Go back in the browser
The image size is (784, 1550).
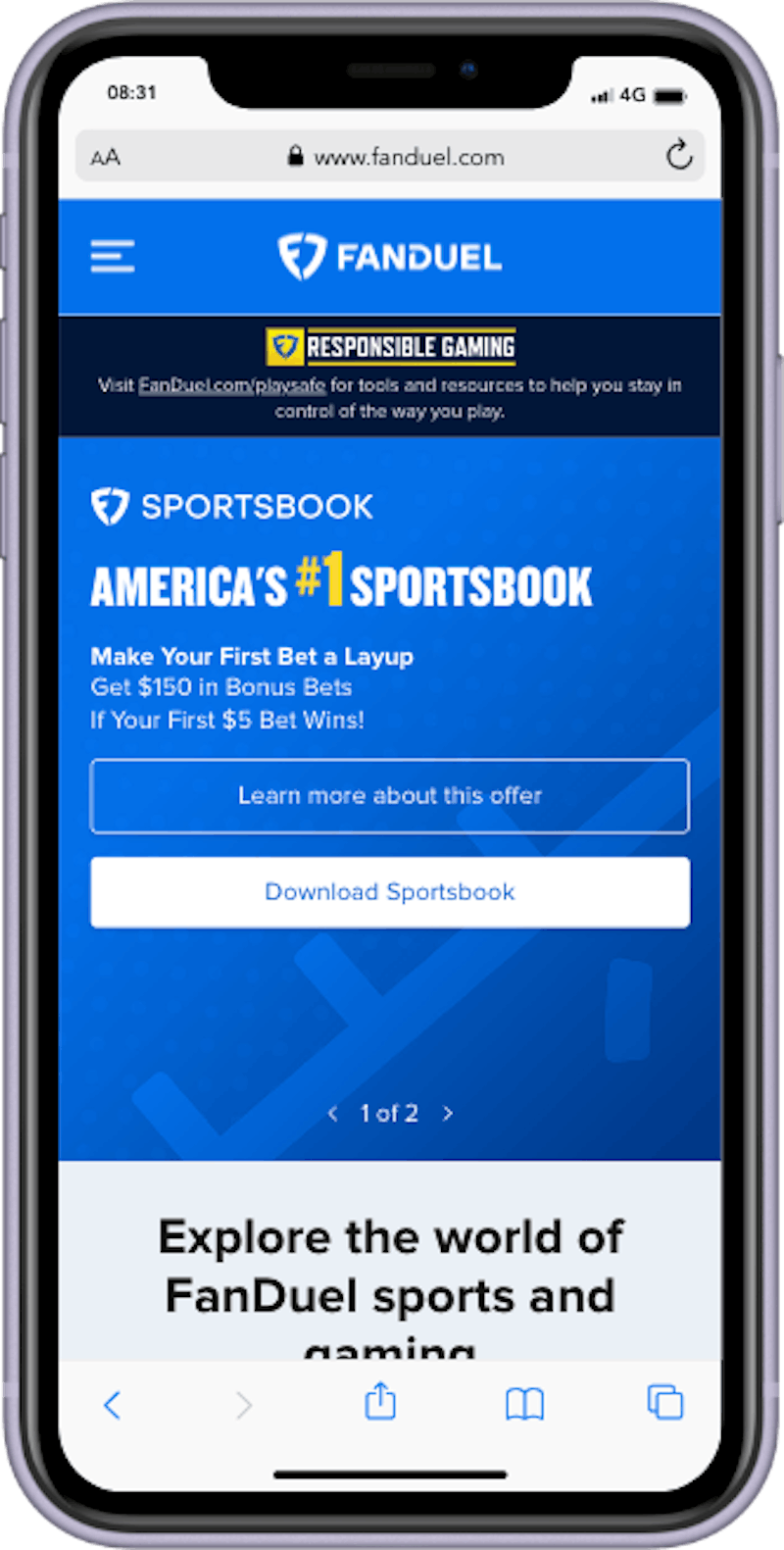112,1404
